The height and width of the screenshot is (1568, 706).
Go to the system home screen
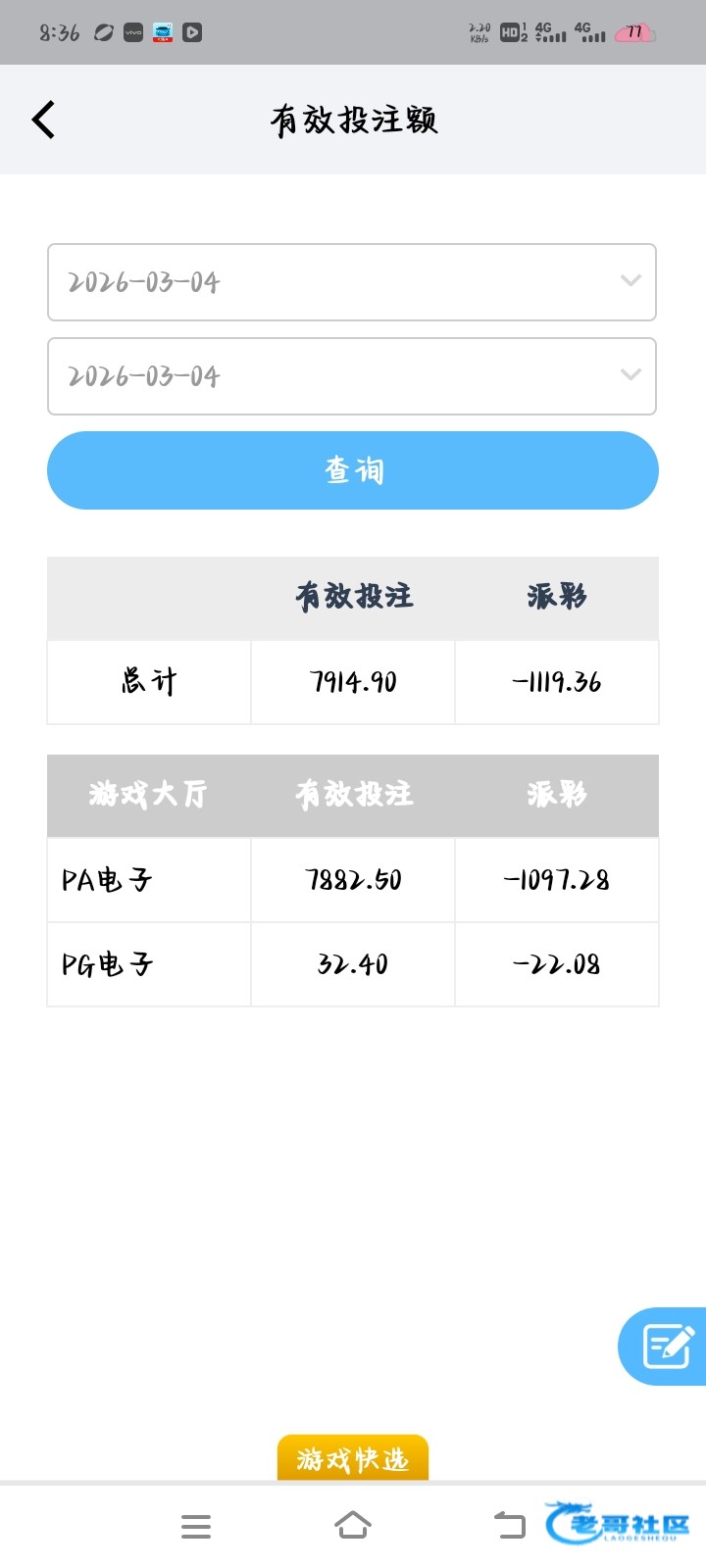(353, 1526)
